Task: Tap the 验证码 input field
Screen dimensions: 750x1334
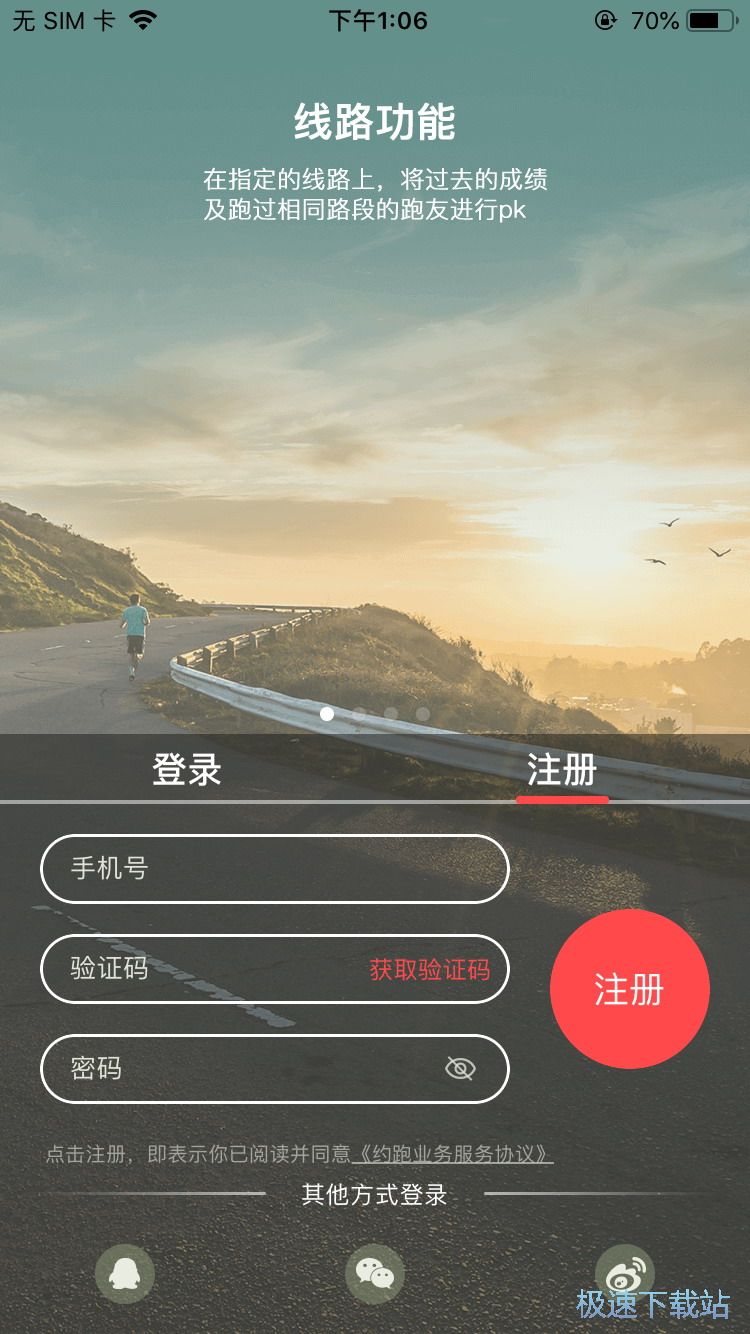Action: click(x=200, y=968)
